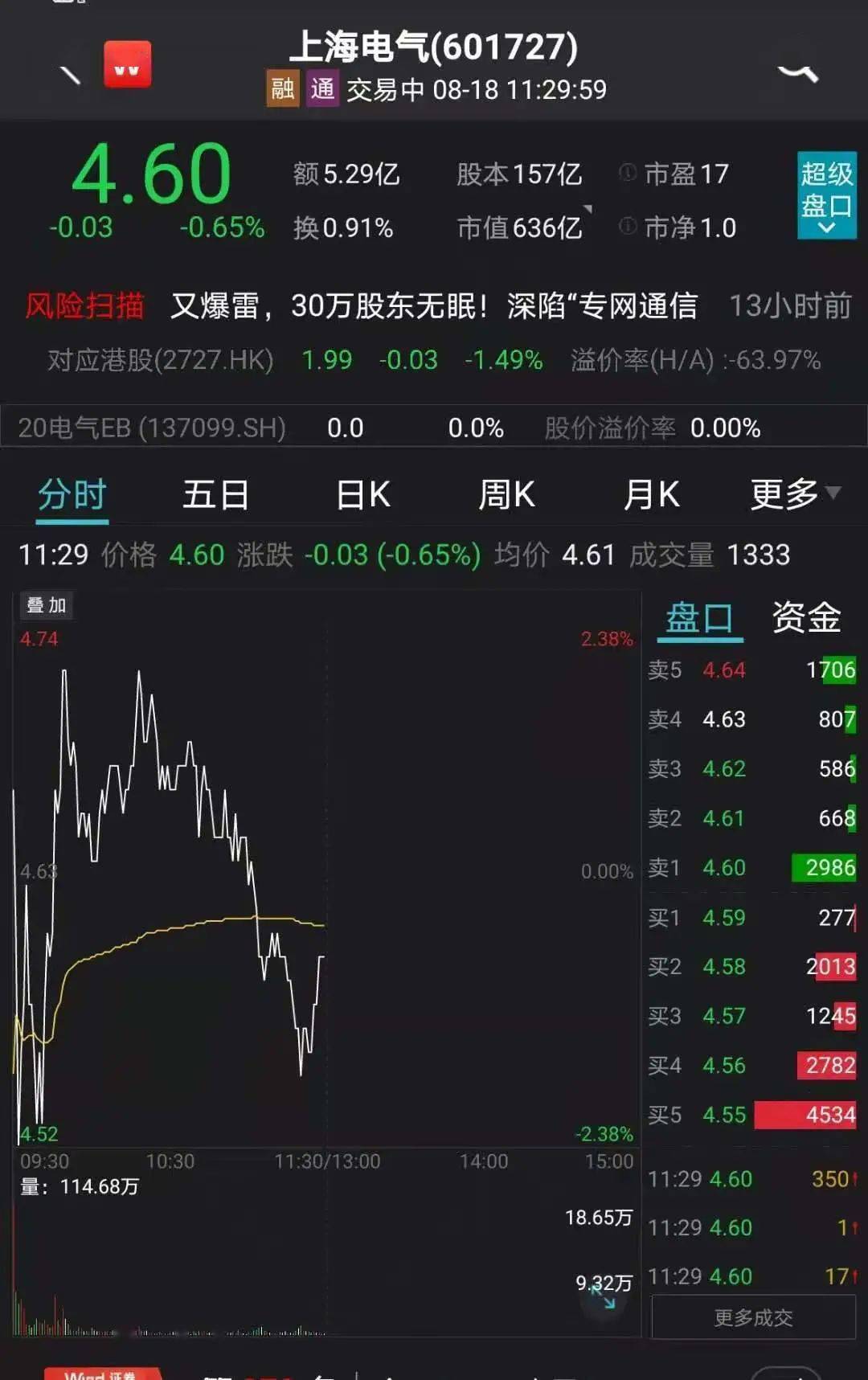Switch to the 五日 chart tab
The height and width of the screenshot is (1380, 868).
point(215,494)
